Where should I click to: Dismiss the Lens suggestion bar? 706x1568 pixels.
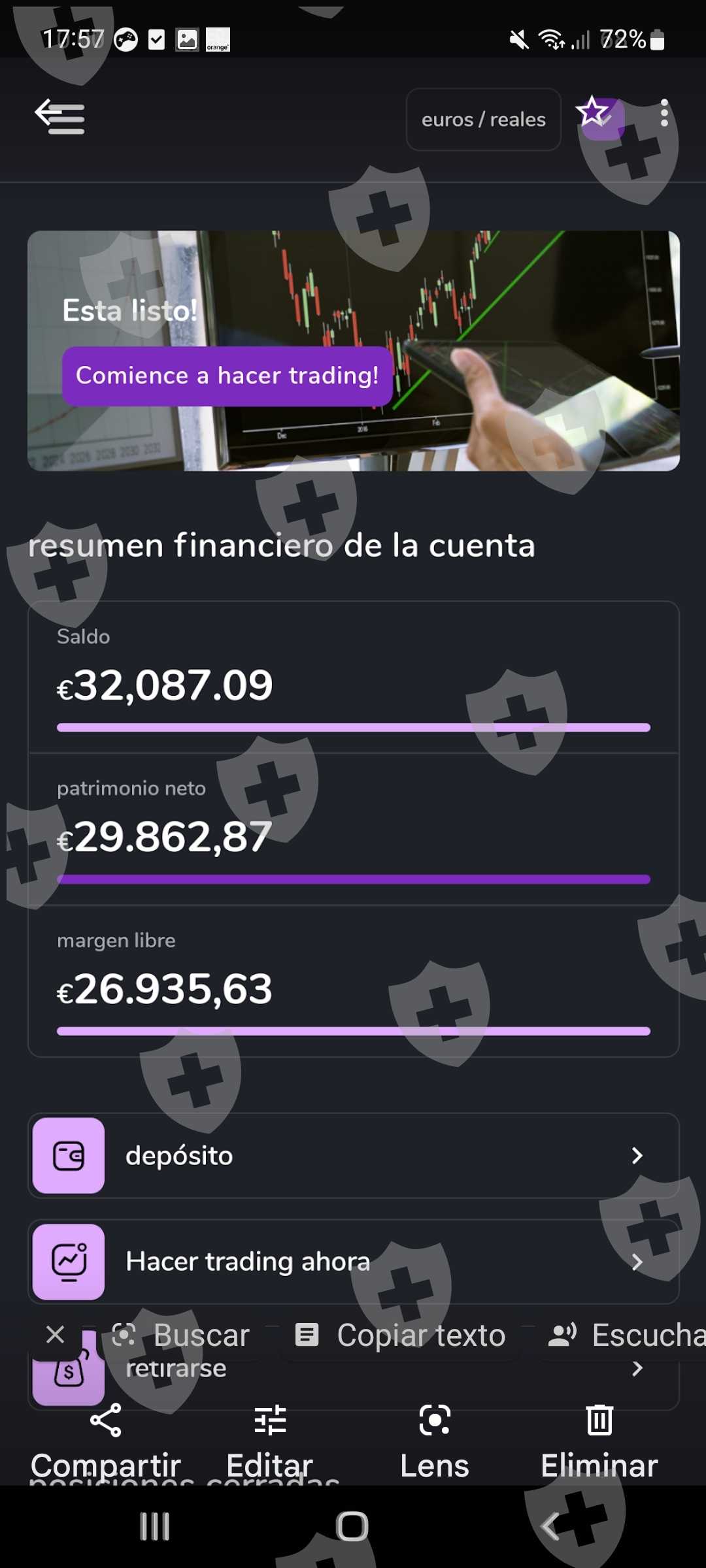[56, 1334]
